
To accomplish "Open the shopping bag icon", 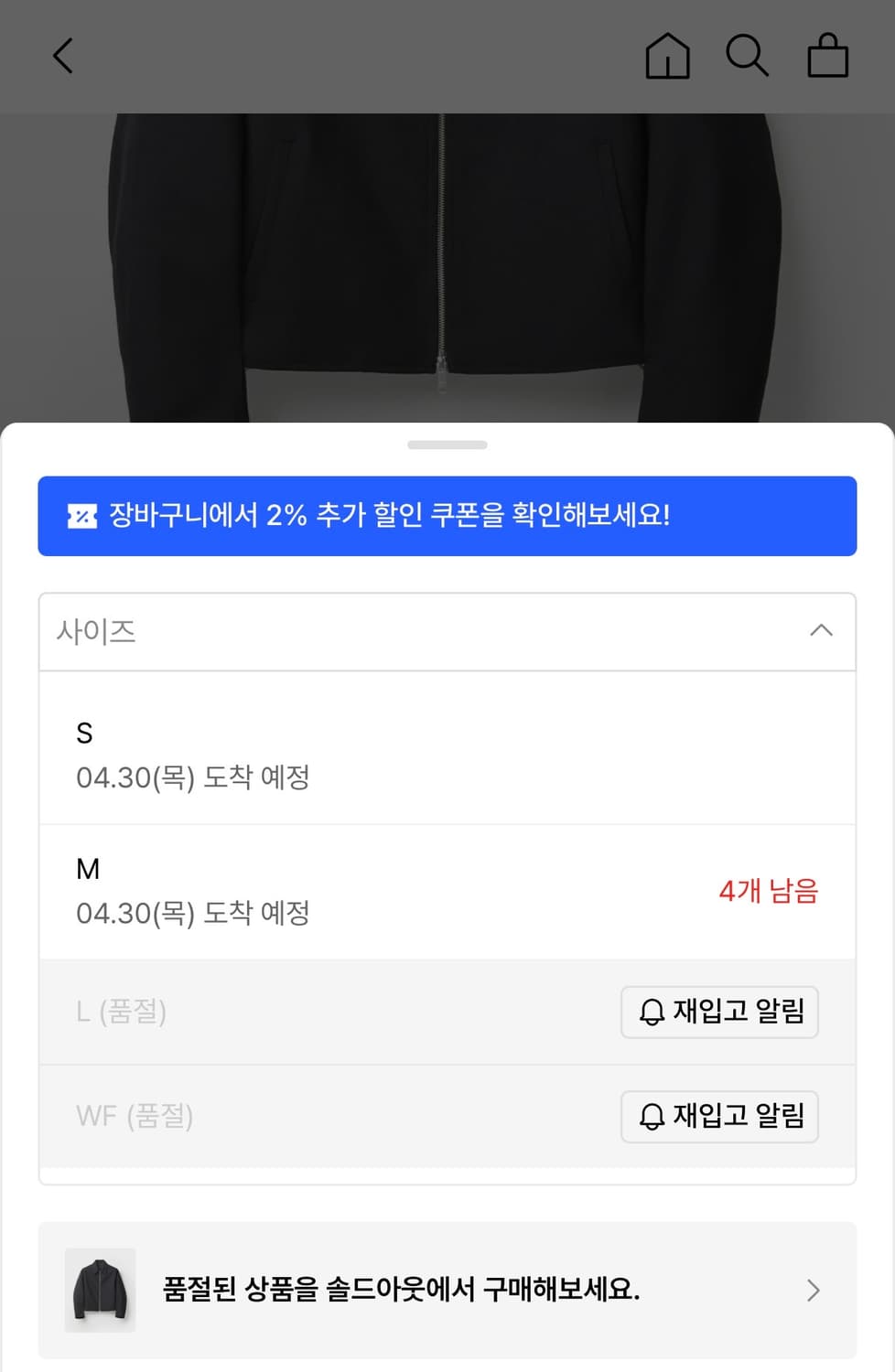I will [828, 57].
